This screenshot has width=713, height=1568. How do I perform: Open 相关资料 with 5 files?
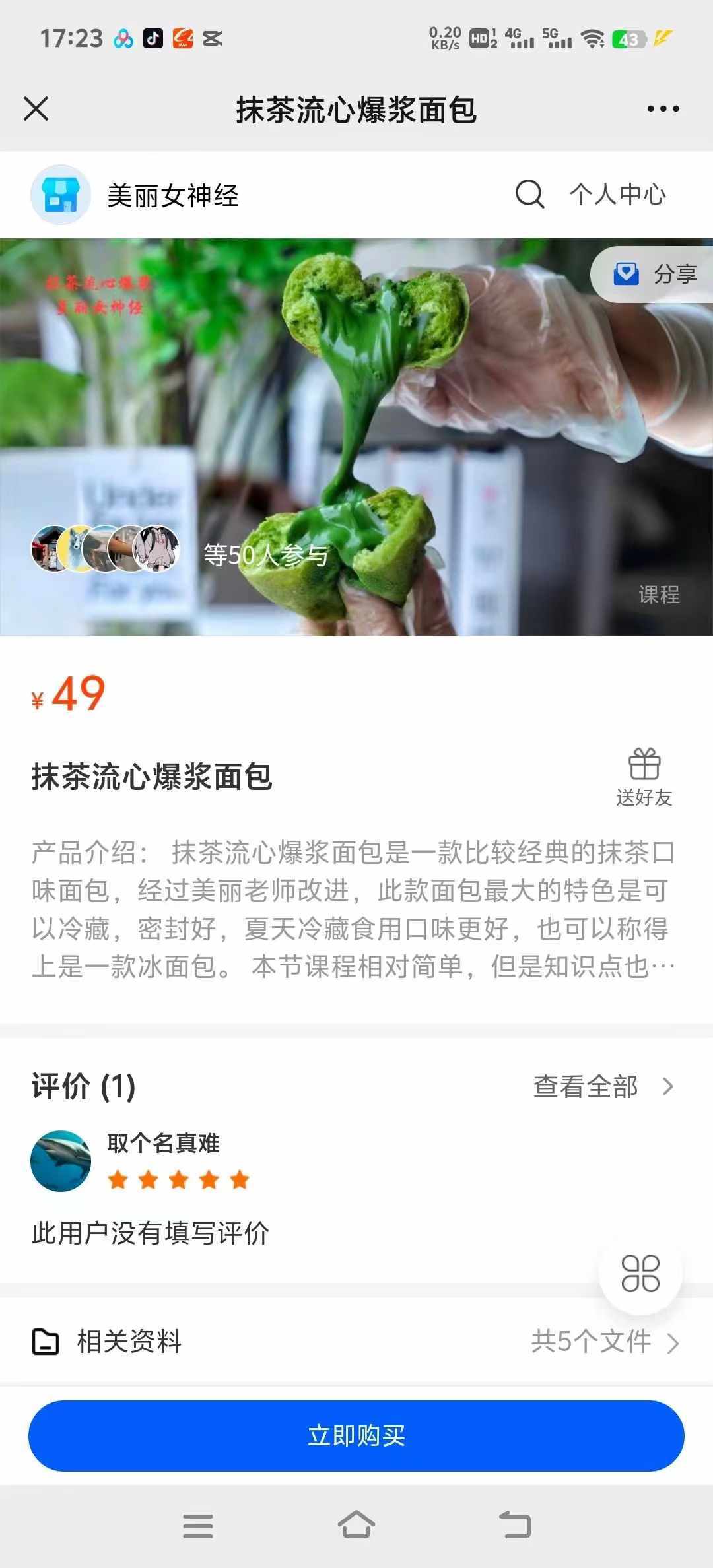[356, 1342]
